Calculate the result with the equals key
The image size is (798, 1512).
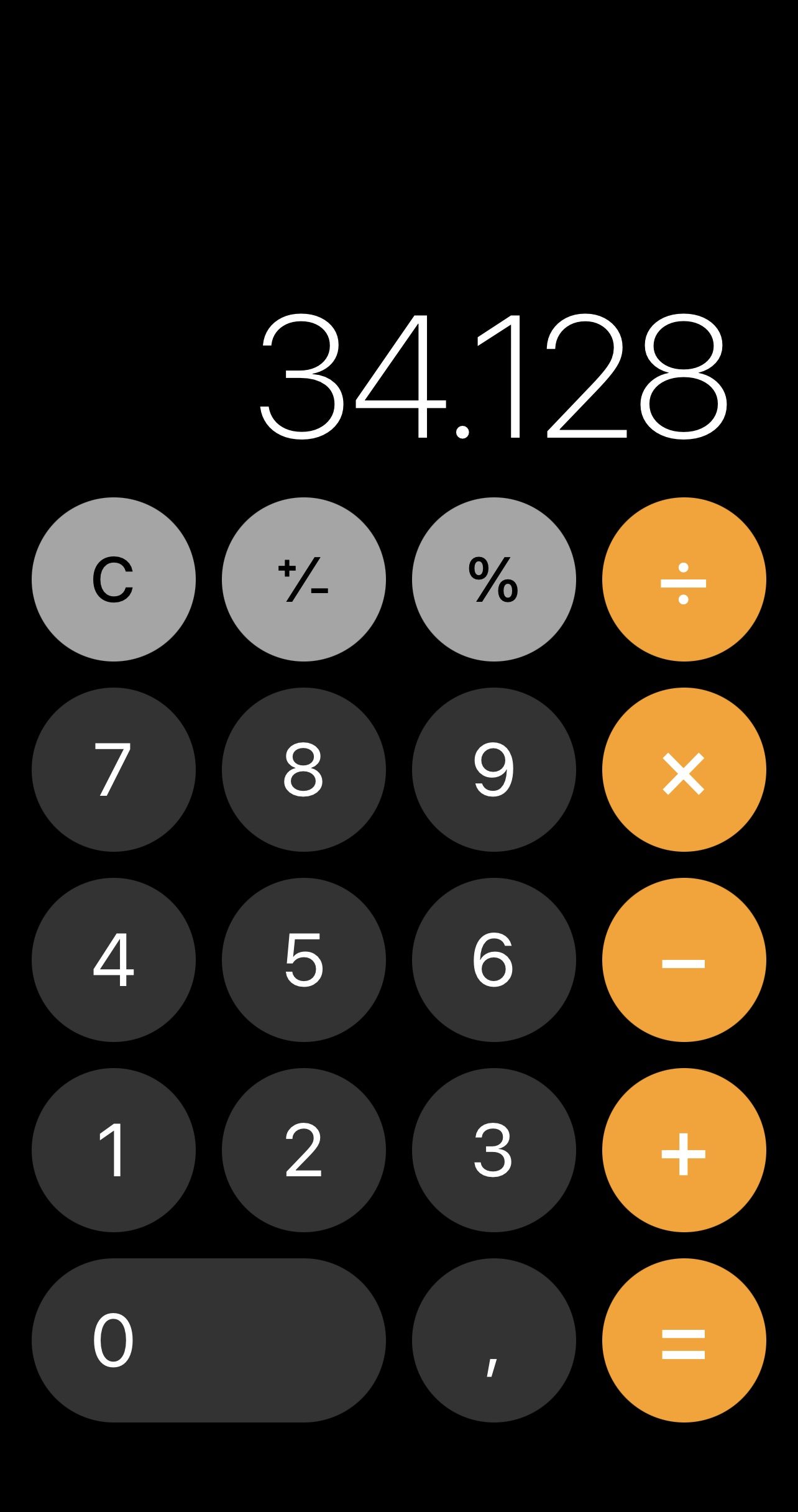tap(684, 1340)
